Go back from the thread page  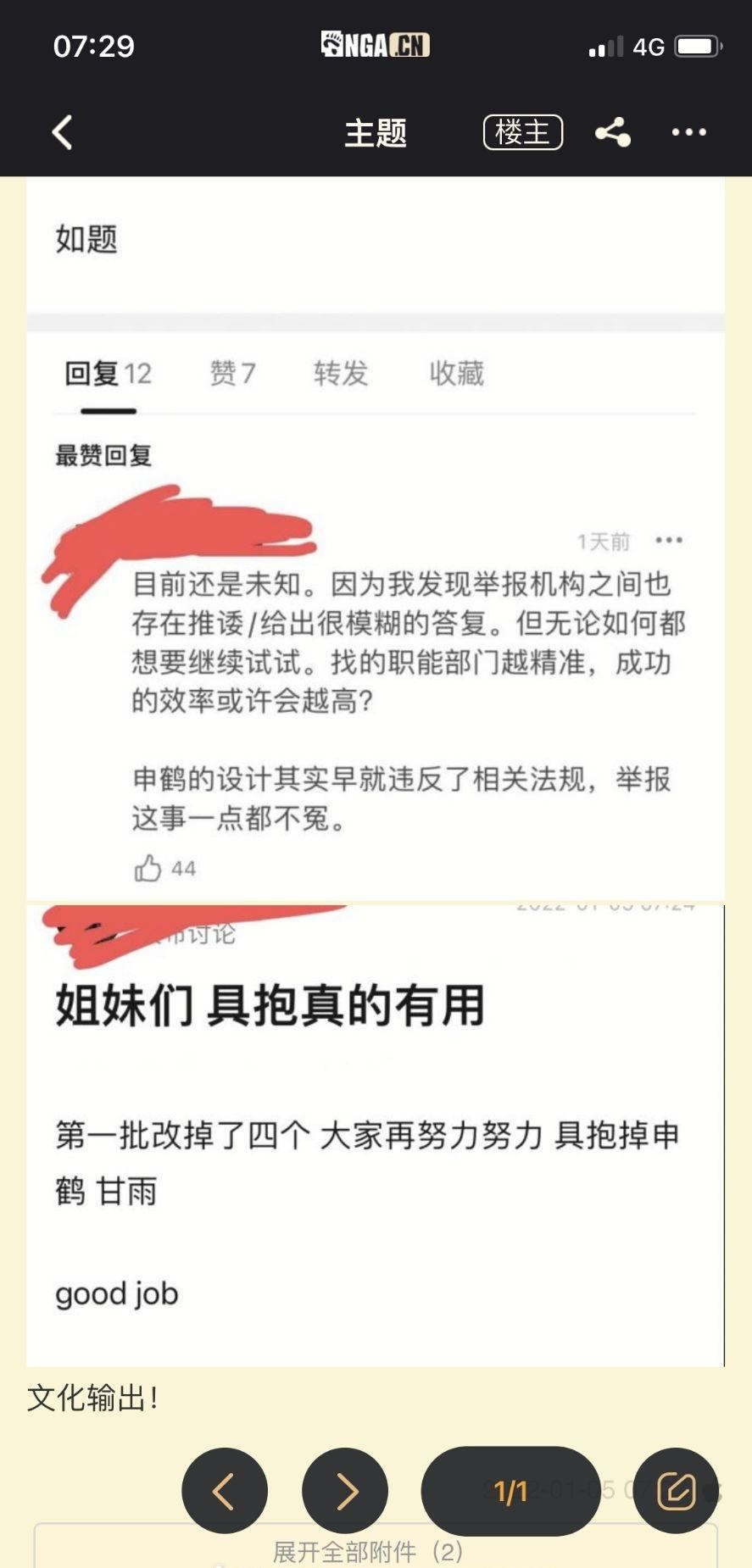pos(62,132)
